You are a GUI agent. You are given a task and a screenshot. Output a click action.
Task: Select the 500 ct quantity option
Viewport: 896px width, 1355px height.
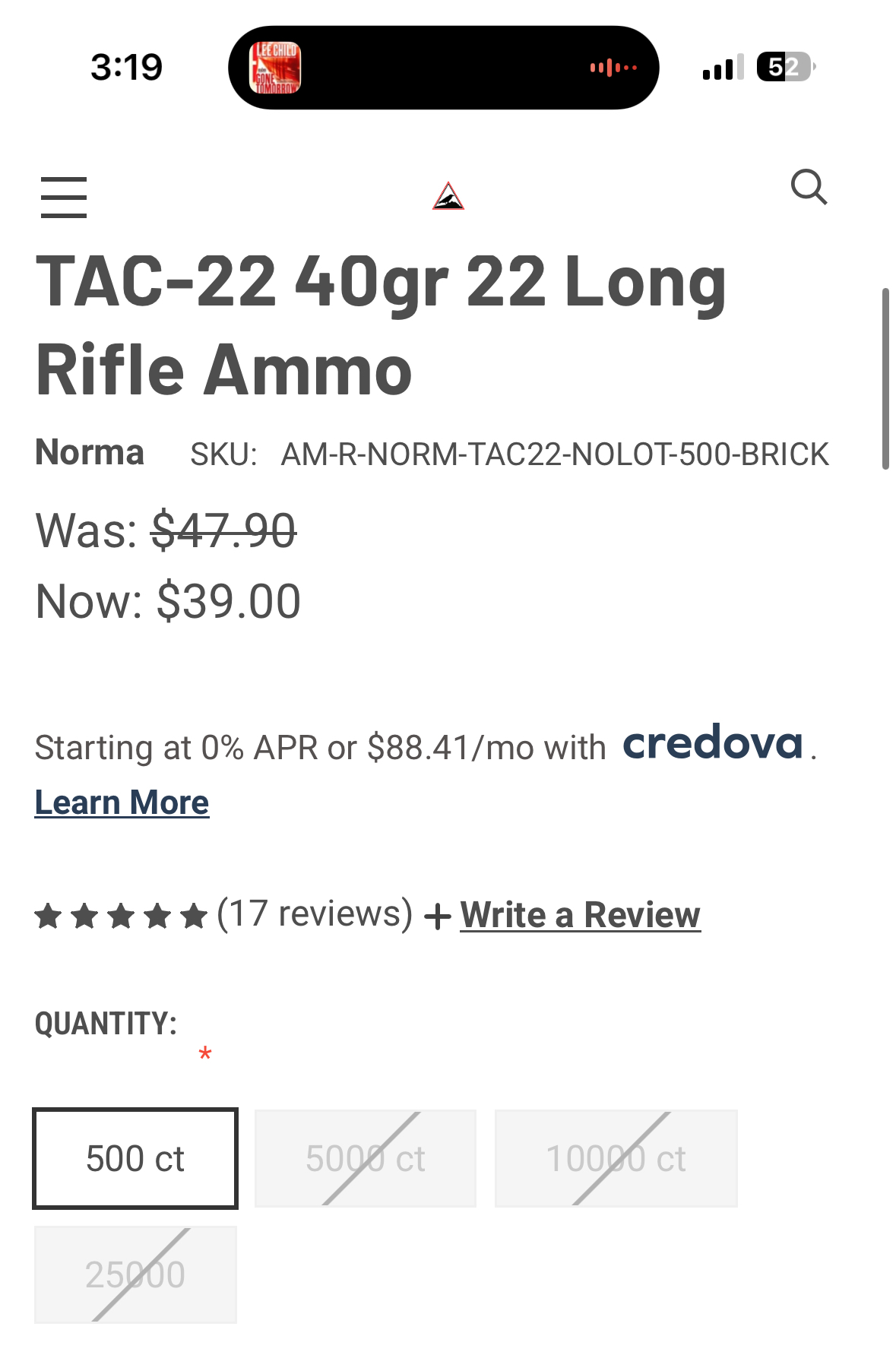(x=135, y=1158)
